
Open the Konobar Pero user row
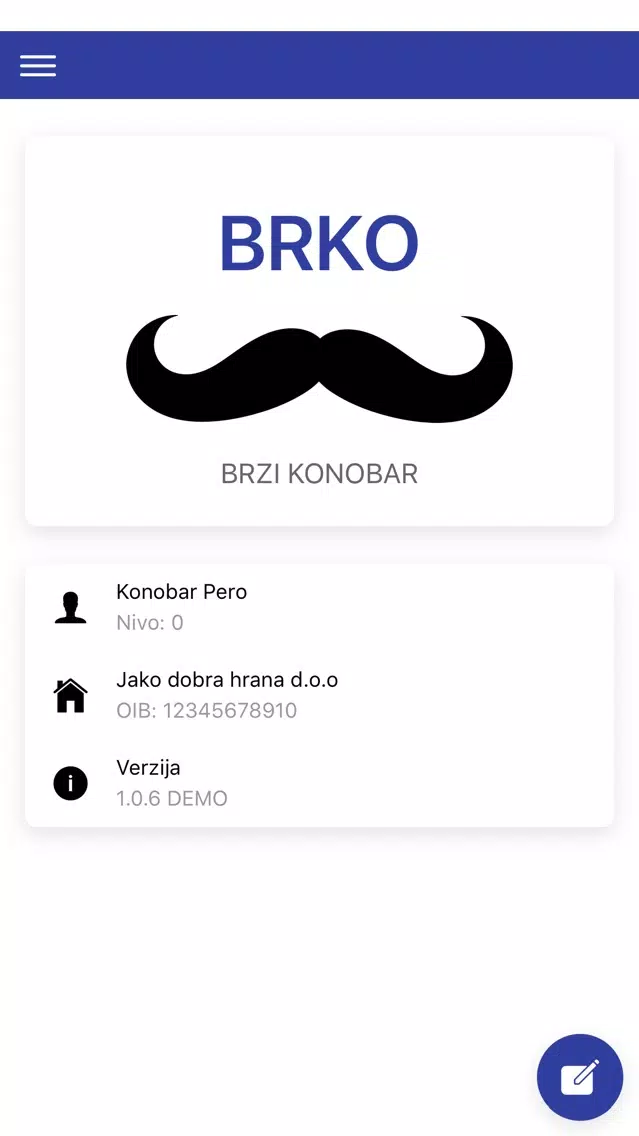319,607
